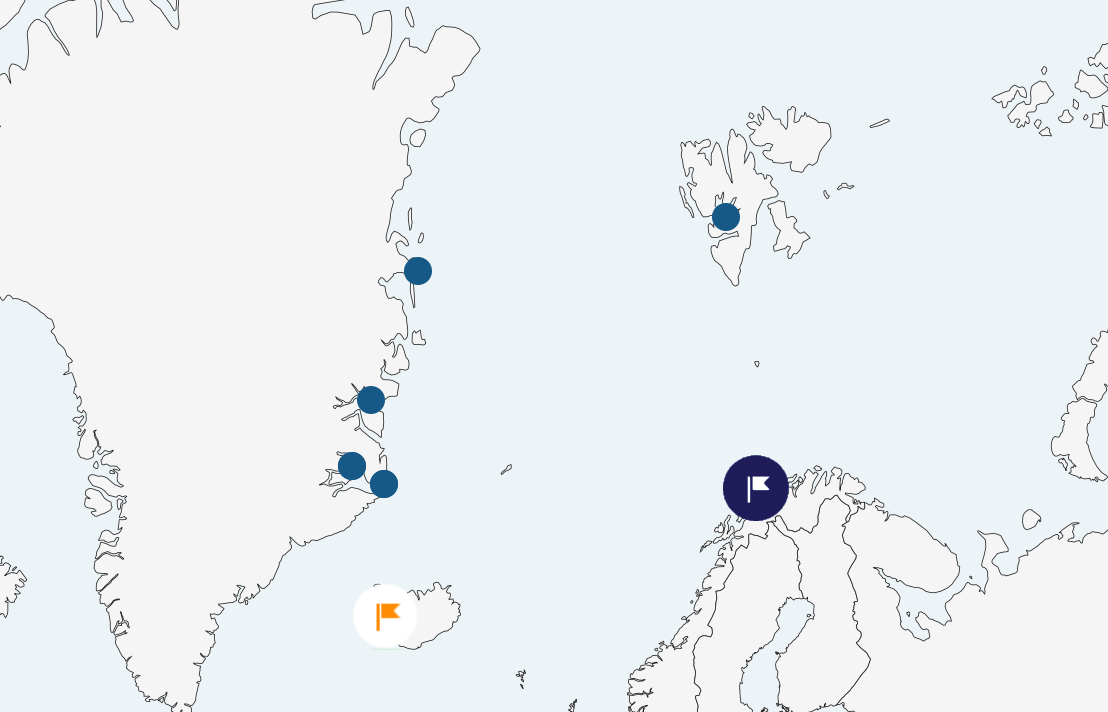Open the blue dot marker on Svalbard
The height and width of the screenshot is (712, 1108).
(726, 217)
